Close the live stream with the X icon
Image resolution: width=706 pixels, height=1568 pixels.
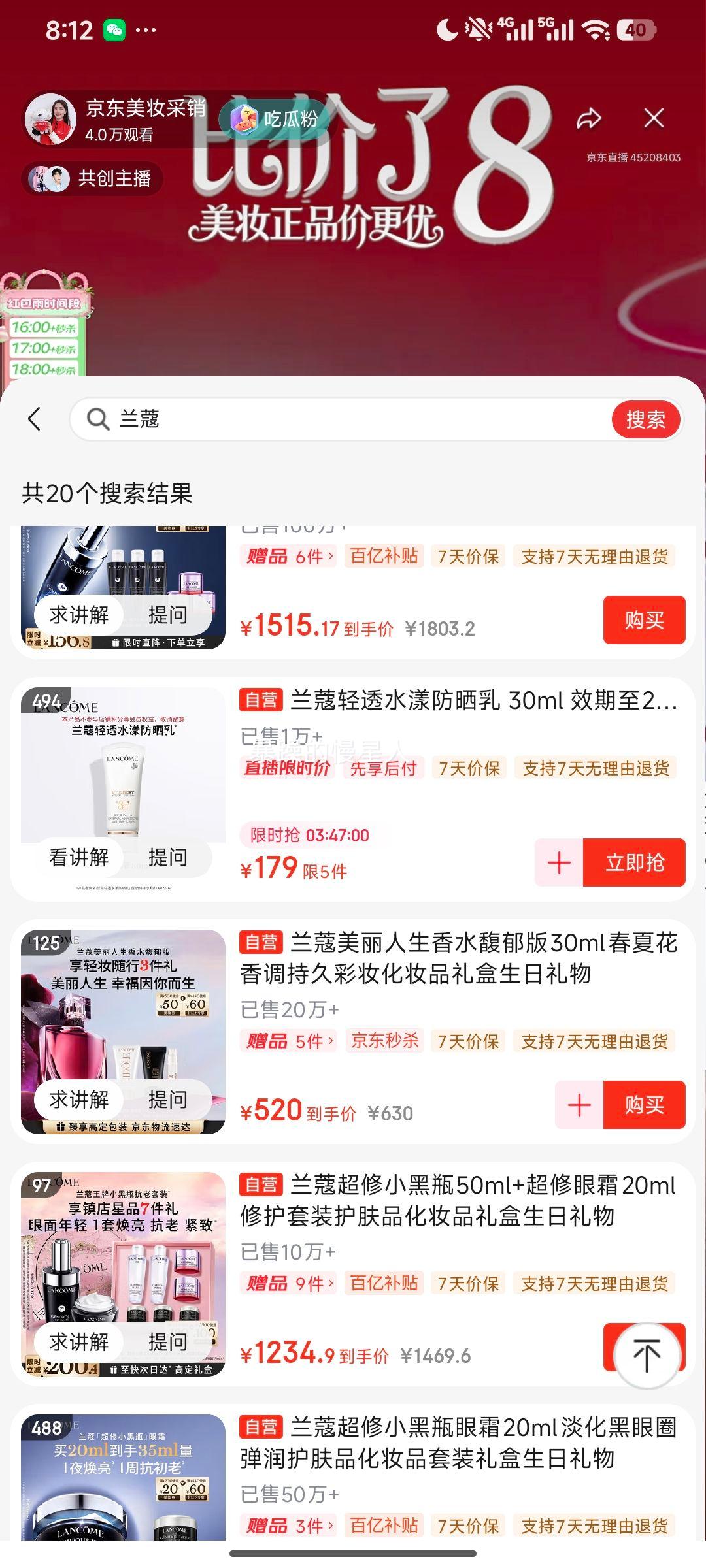(x=653, y=119)
